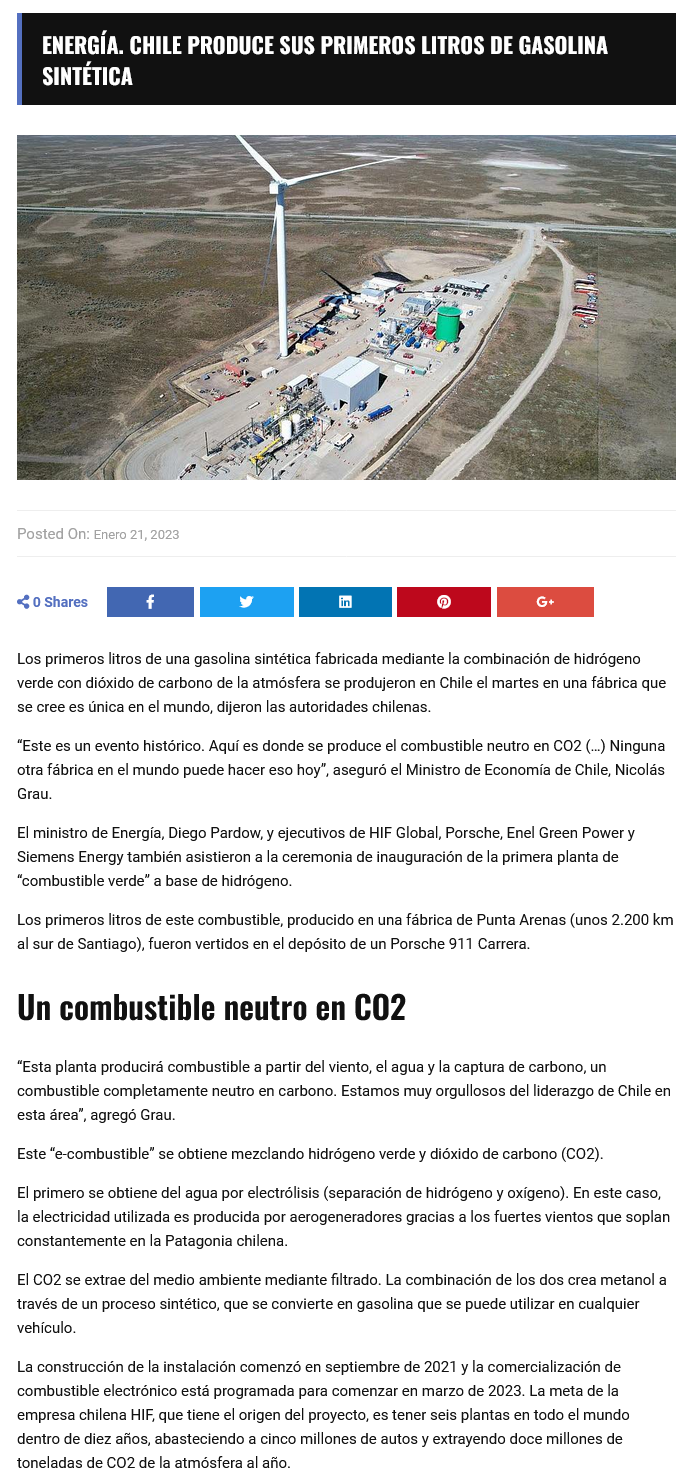Viewport: 696px width, 1483px height.
Task: Pin the article on Pinterest
Action: 443,602
